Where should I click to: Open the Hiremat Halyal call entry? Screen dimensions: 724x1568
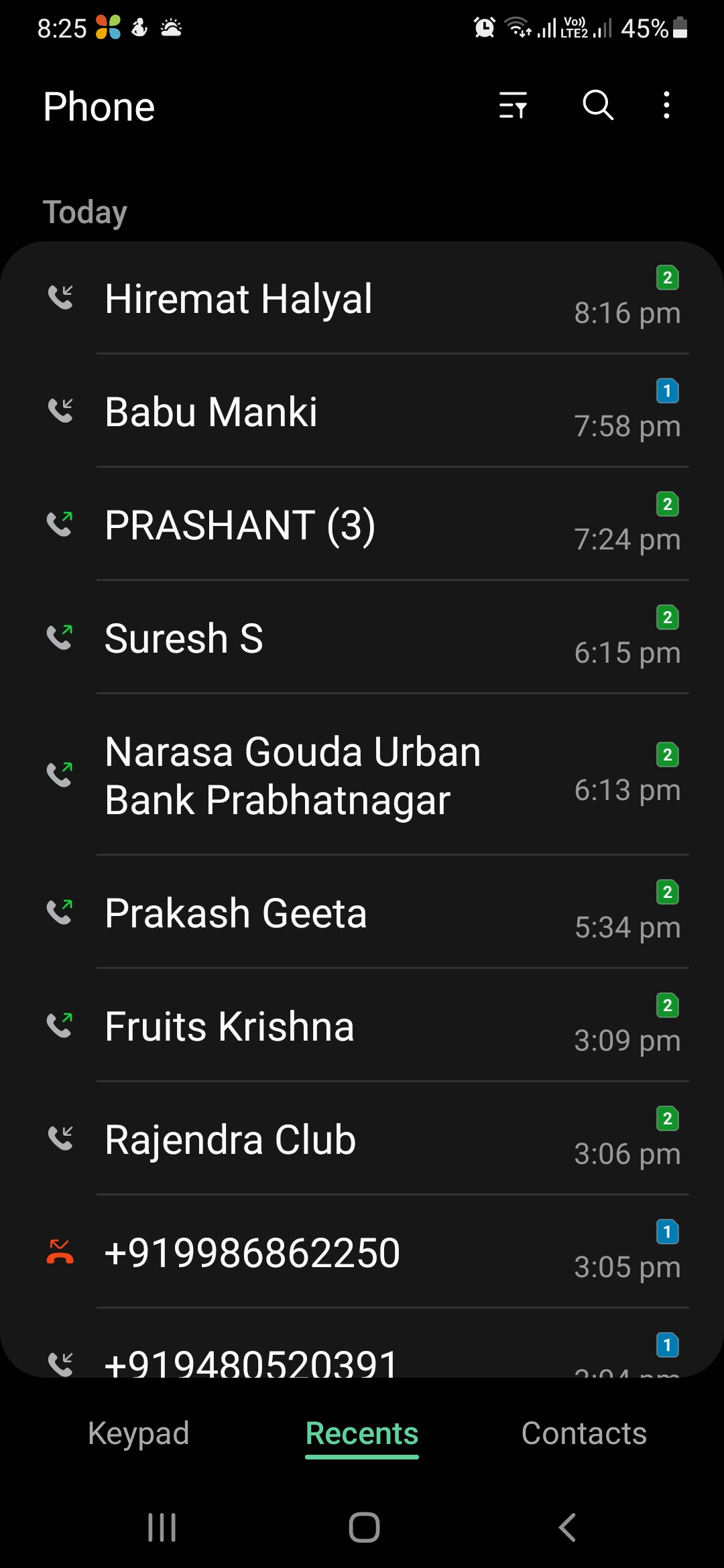point(362,298)
